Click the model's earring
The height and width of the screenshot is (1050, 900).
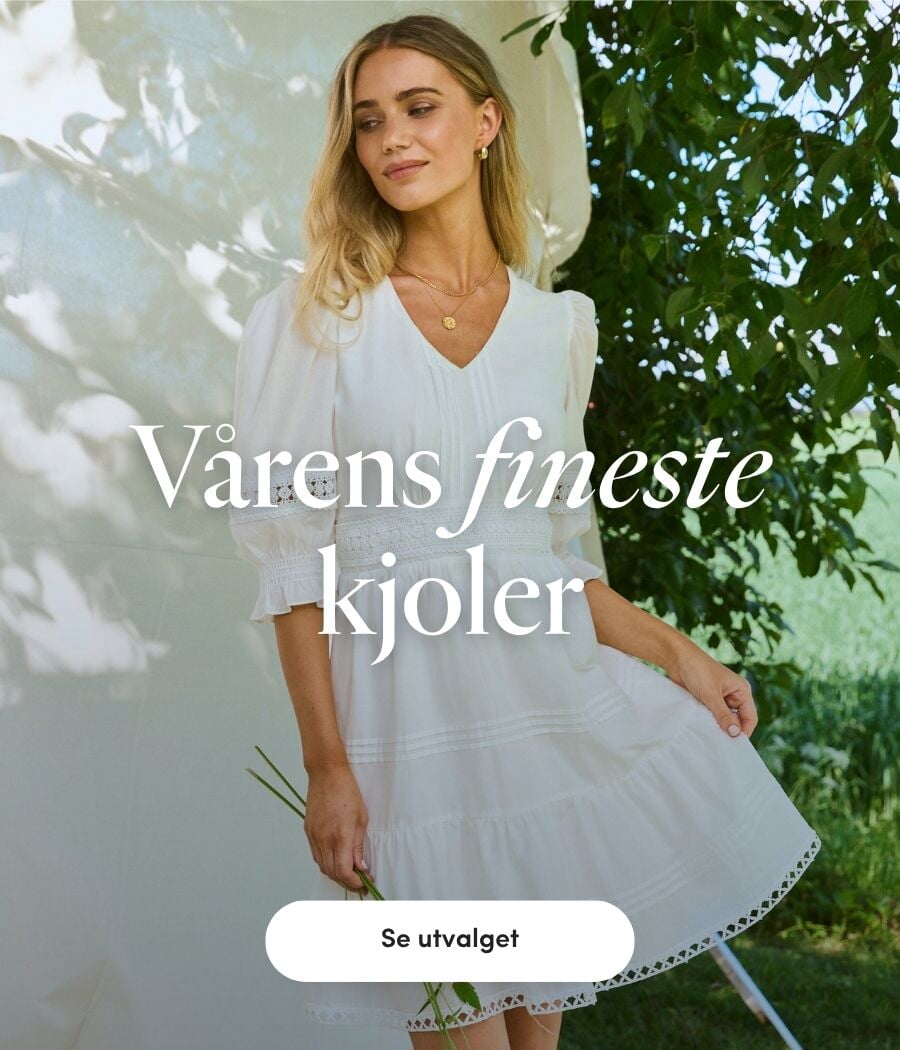[x=485, y=150]
